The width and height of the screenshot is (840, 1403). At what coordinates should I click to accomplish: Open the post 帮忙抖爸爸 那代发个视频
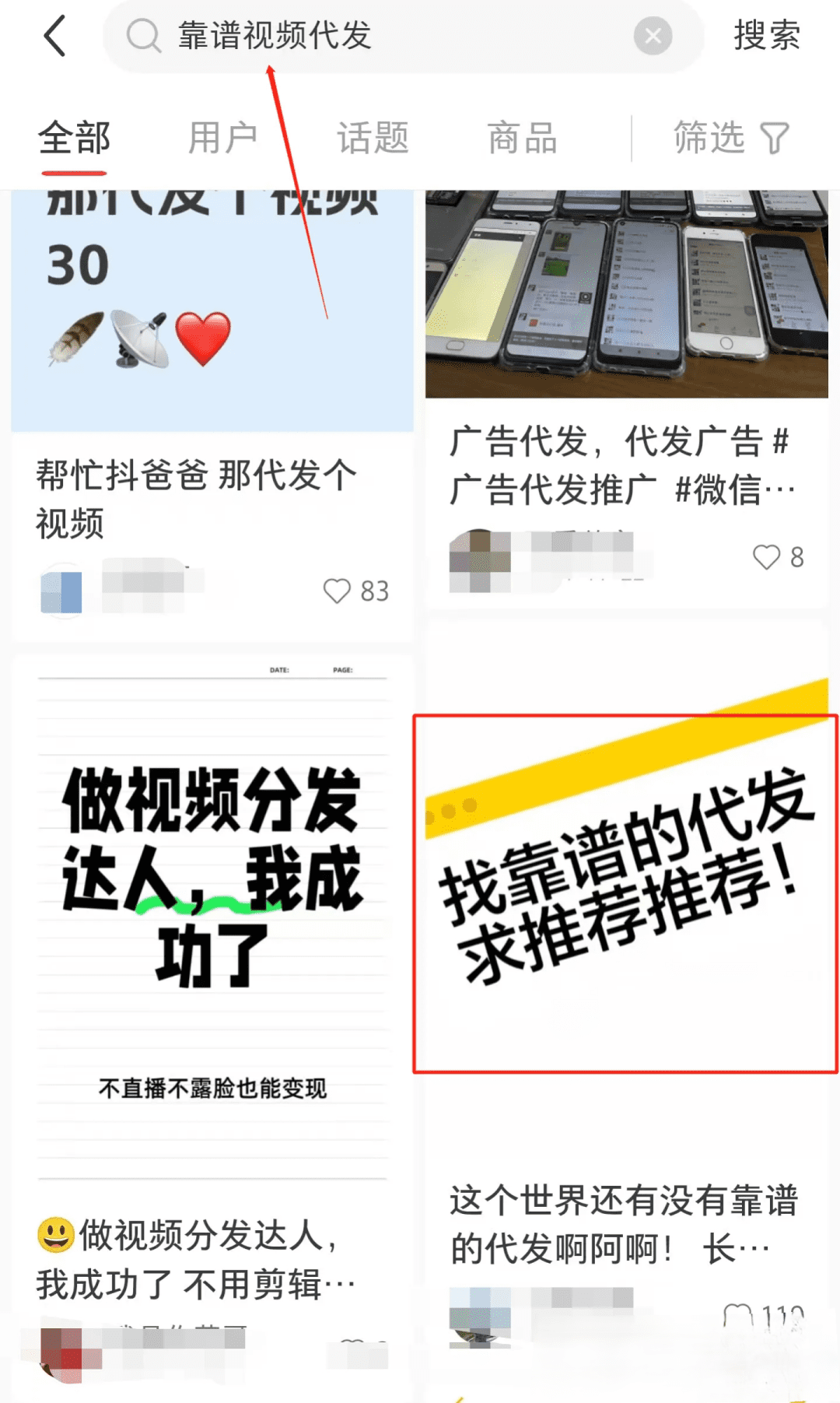pos(196,499)
